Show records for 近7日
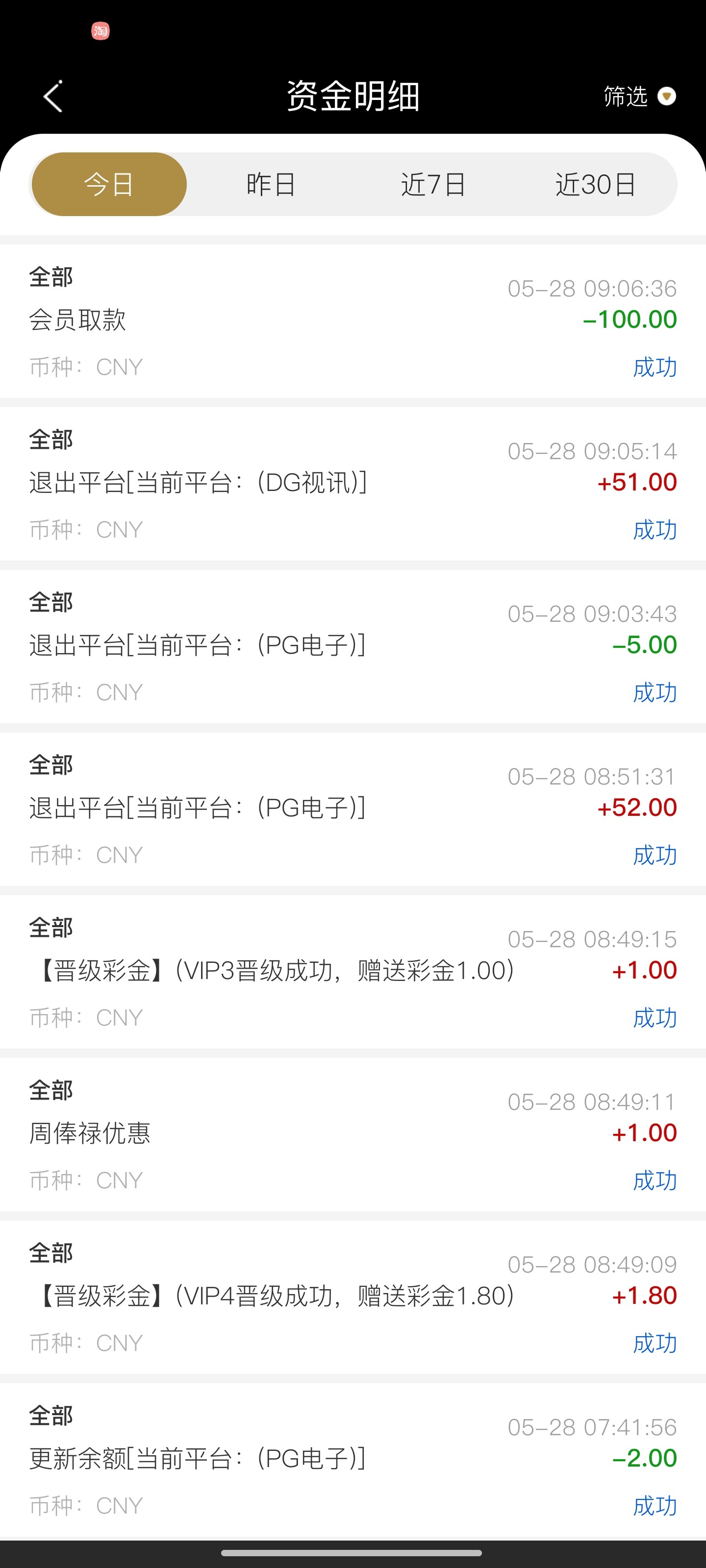 tap(433, 184)
